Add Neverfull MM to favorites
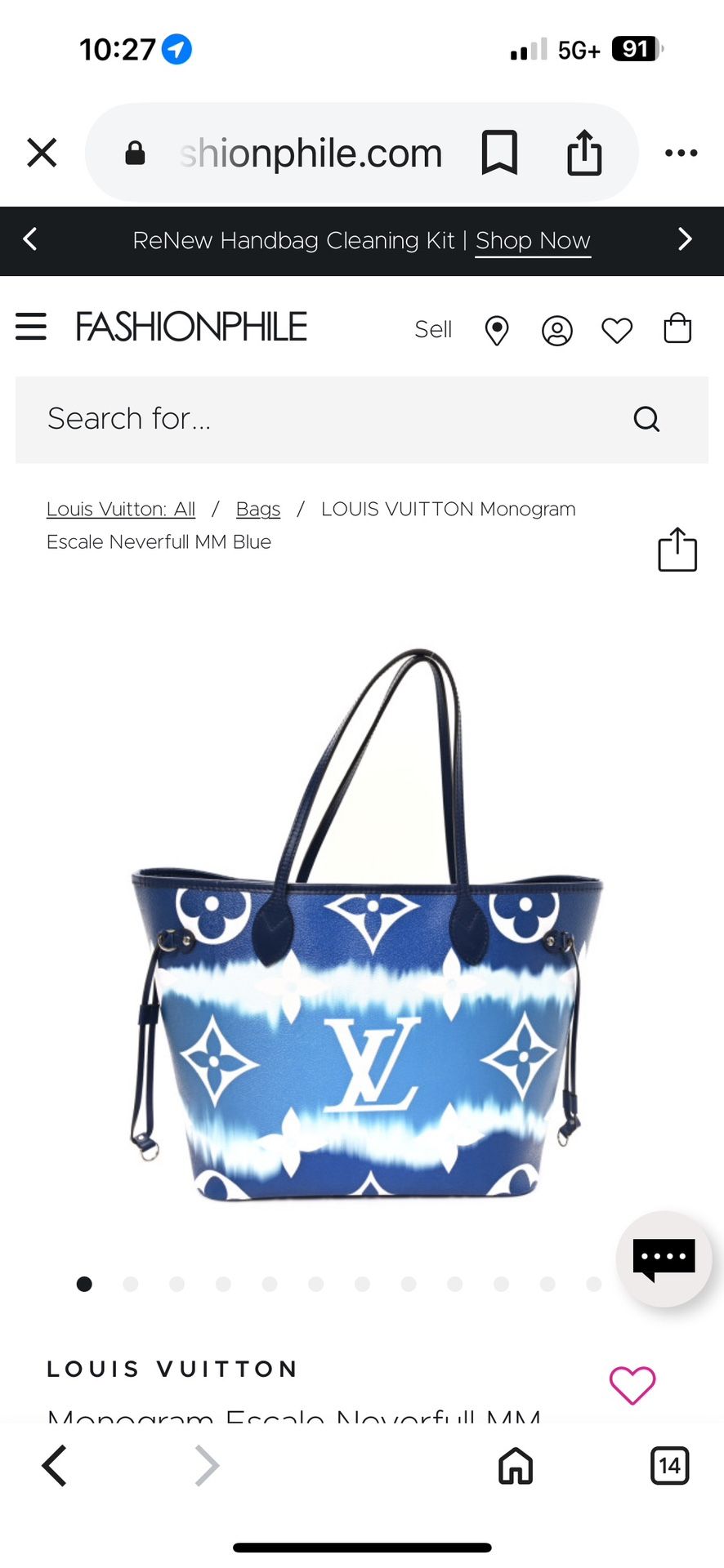The width and height of the screenshot is (724, 1568). pos(632,1385)
